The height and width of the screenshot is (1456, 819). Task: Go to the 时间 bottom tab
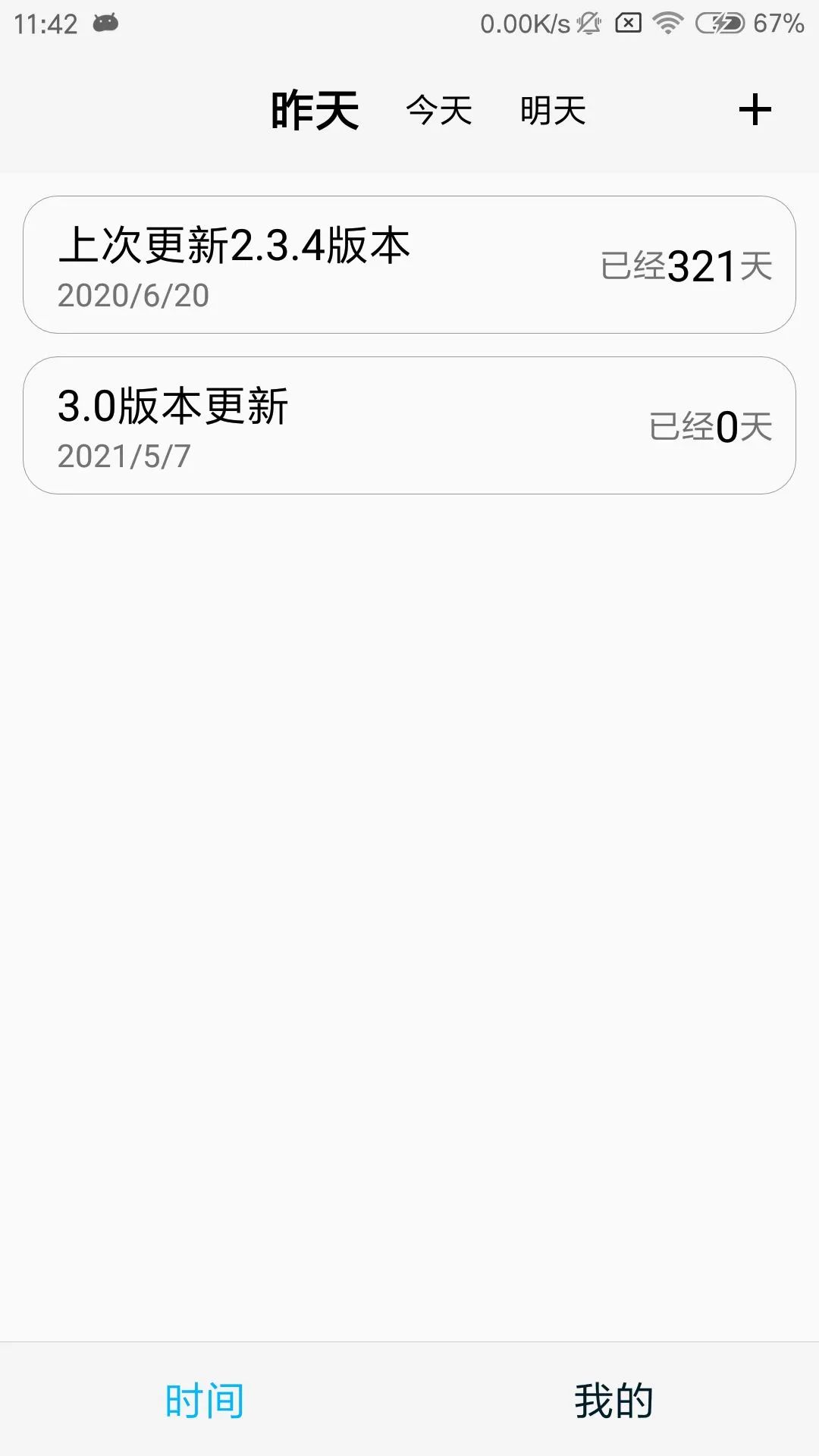(x=205, y=1400)
